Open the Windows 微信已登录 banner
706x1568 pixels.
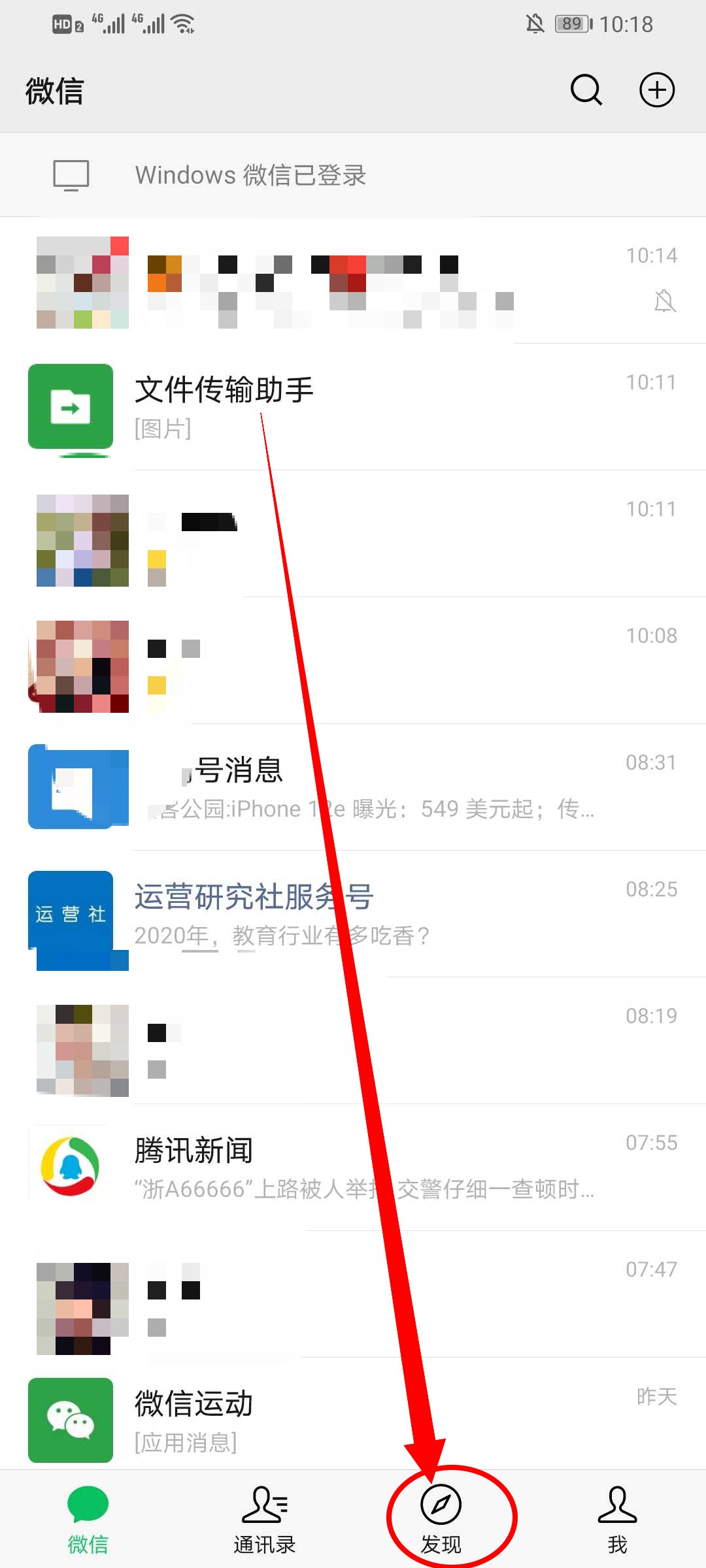tap(353, 175)
